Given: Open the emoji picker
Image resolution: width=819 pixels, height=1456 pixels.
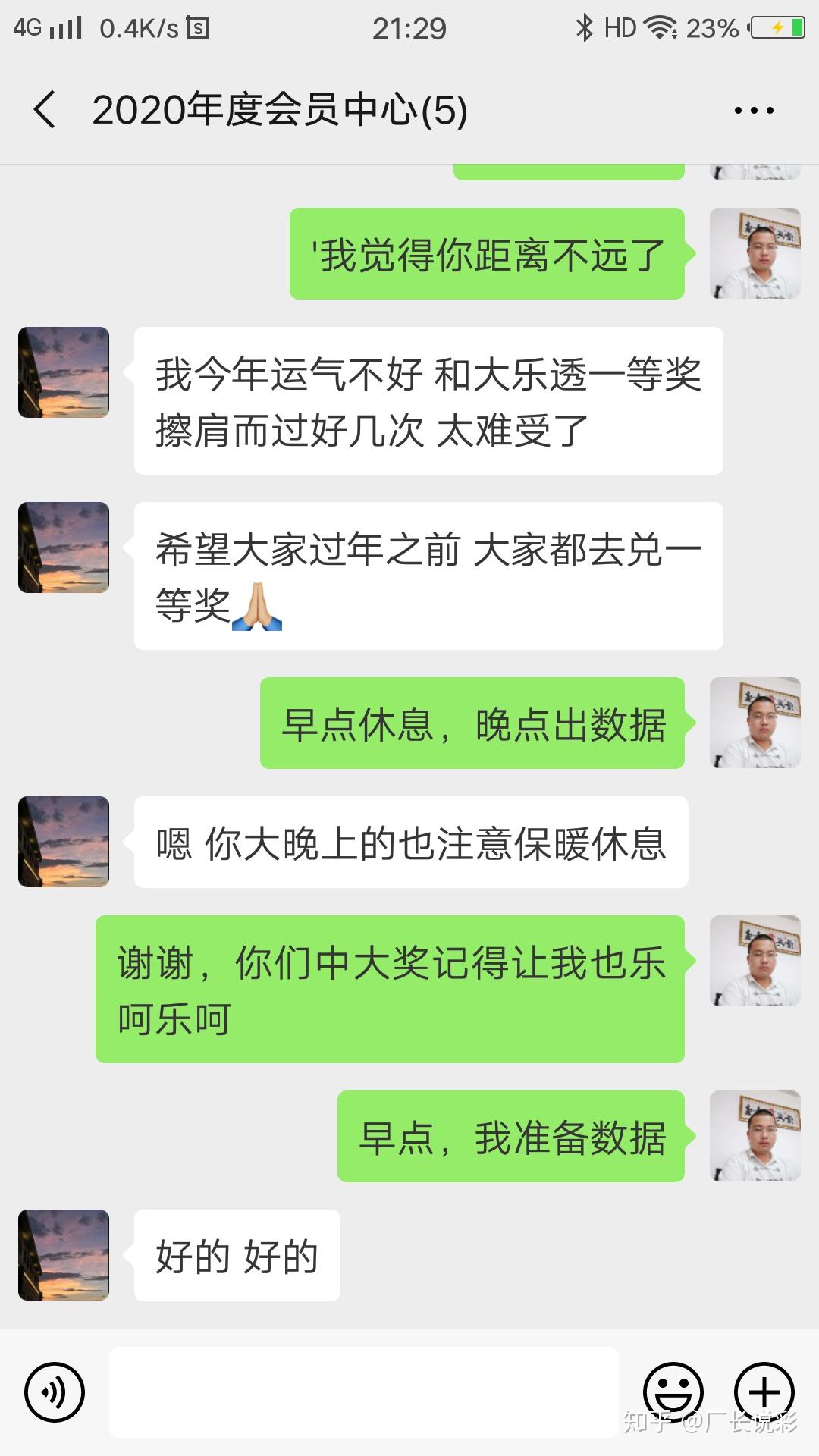Looking at the screenshot, I should [x=673, y=1392].
